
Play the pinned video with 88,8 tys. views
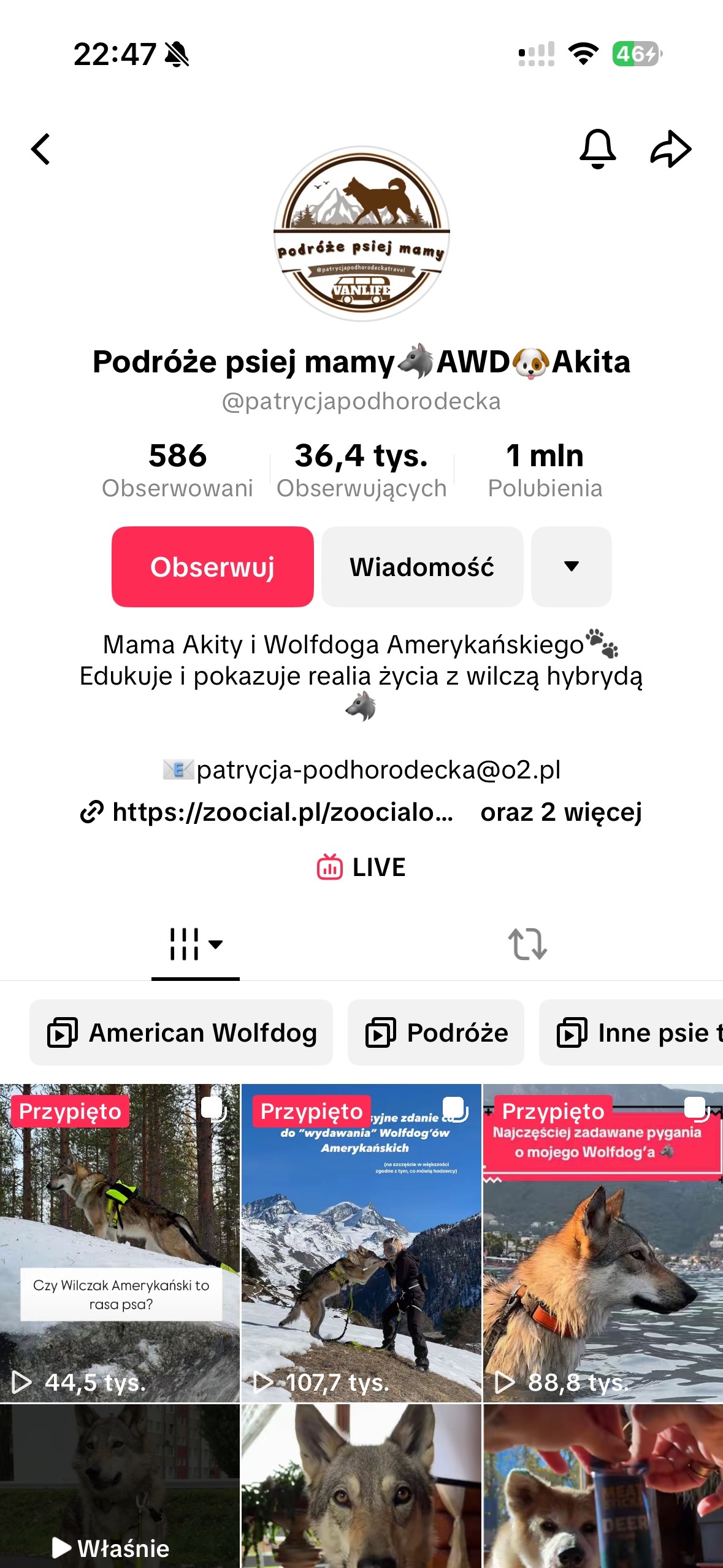pos(603,1242)
